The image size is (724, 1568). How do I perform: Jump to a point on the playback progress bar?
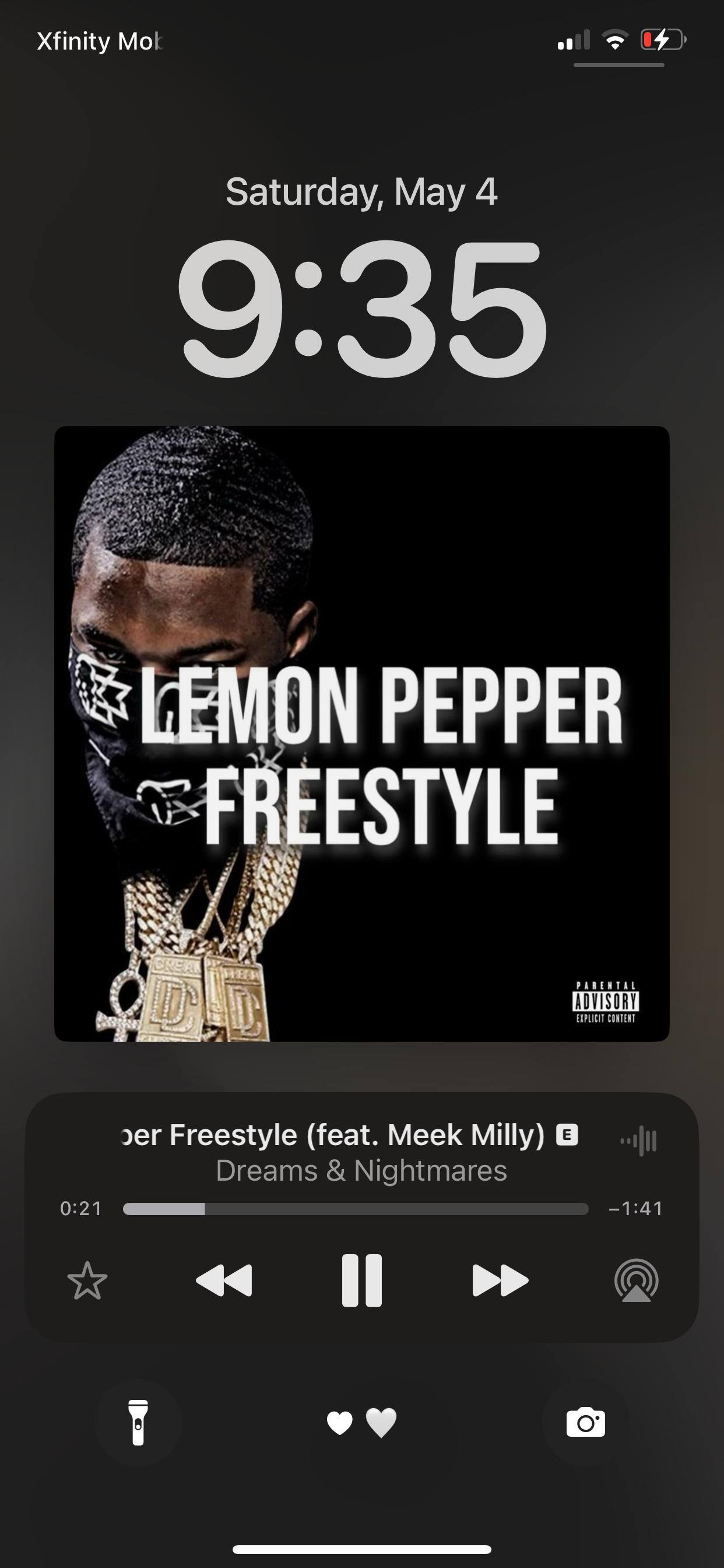356,1208
